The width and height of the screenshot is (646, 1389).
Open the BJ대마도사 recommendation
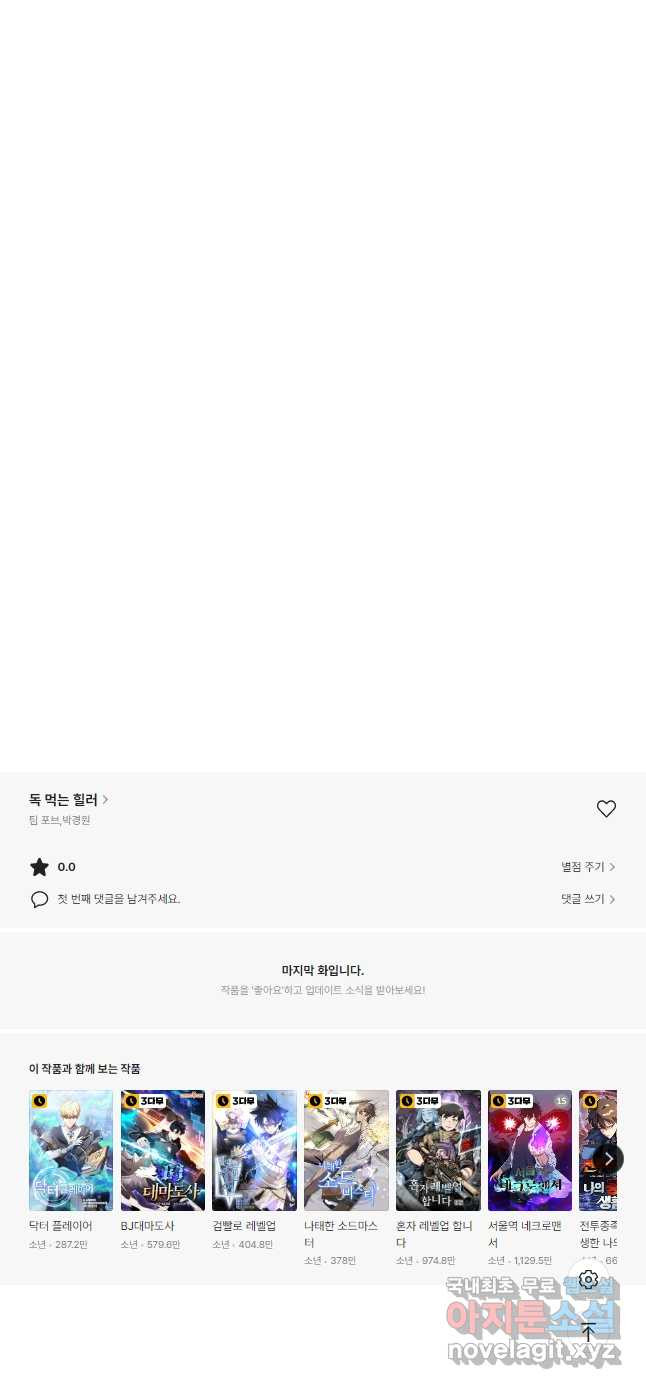coord(163,1151)
